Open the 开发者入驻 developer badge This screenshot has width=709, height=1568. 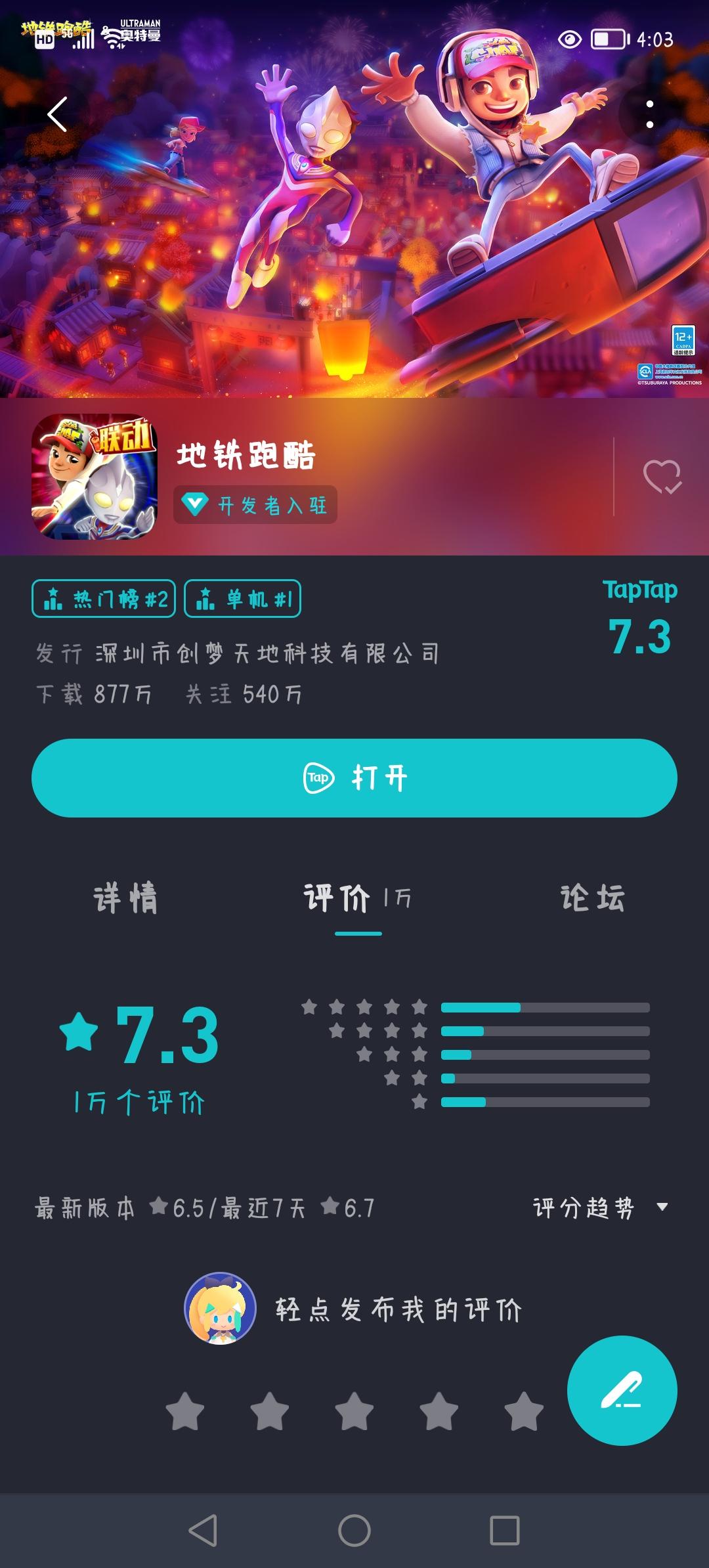255,505
